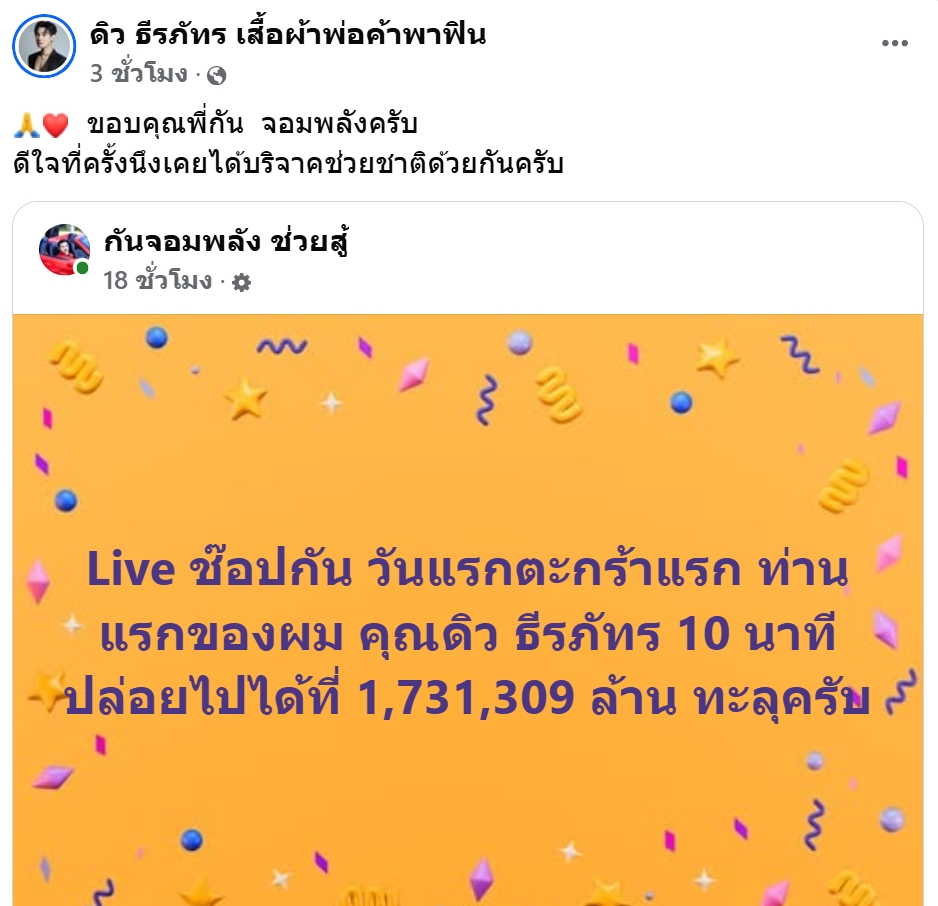Open the กันจอมพลัง ช่วยสู้ page name
This screenshot has width=938, height=906.
pyautogui.click(x=225, y=240)
